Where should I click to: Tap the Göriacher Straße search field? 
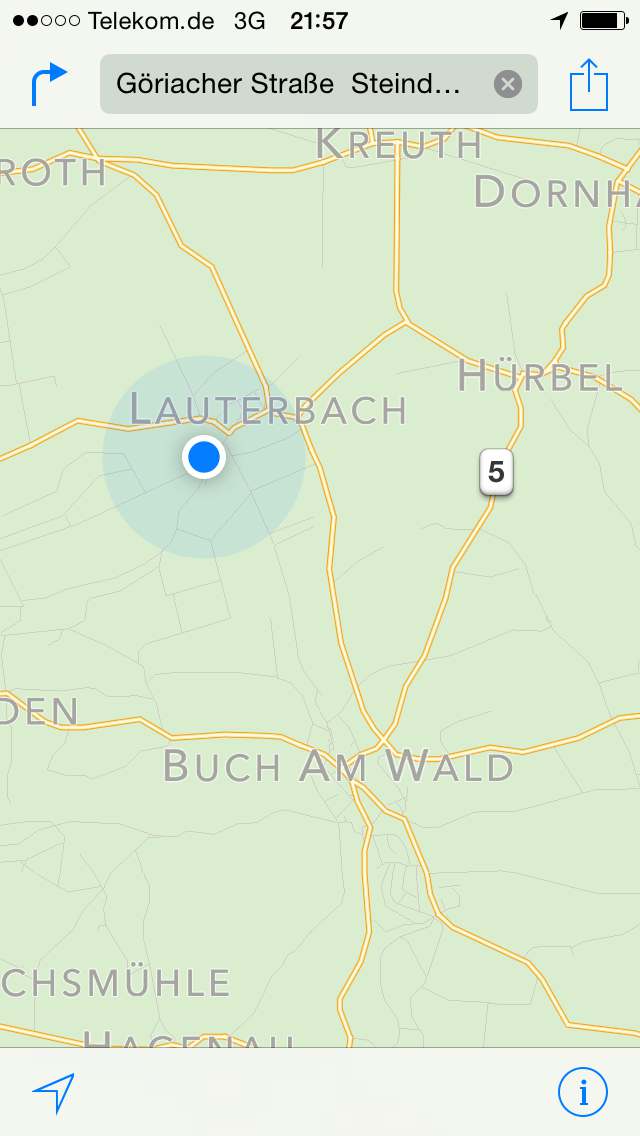319,84
